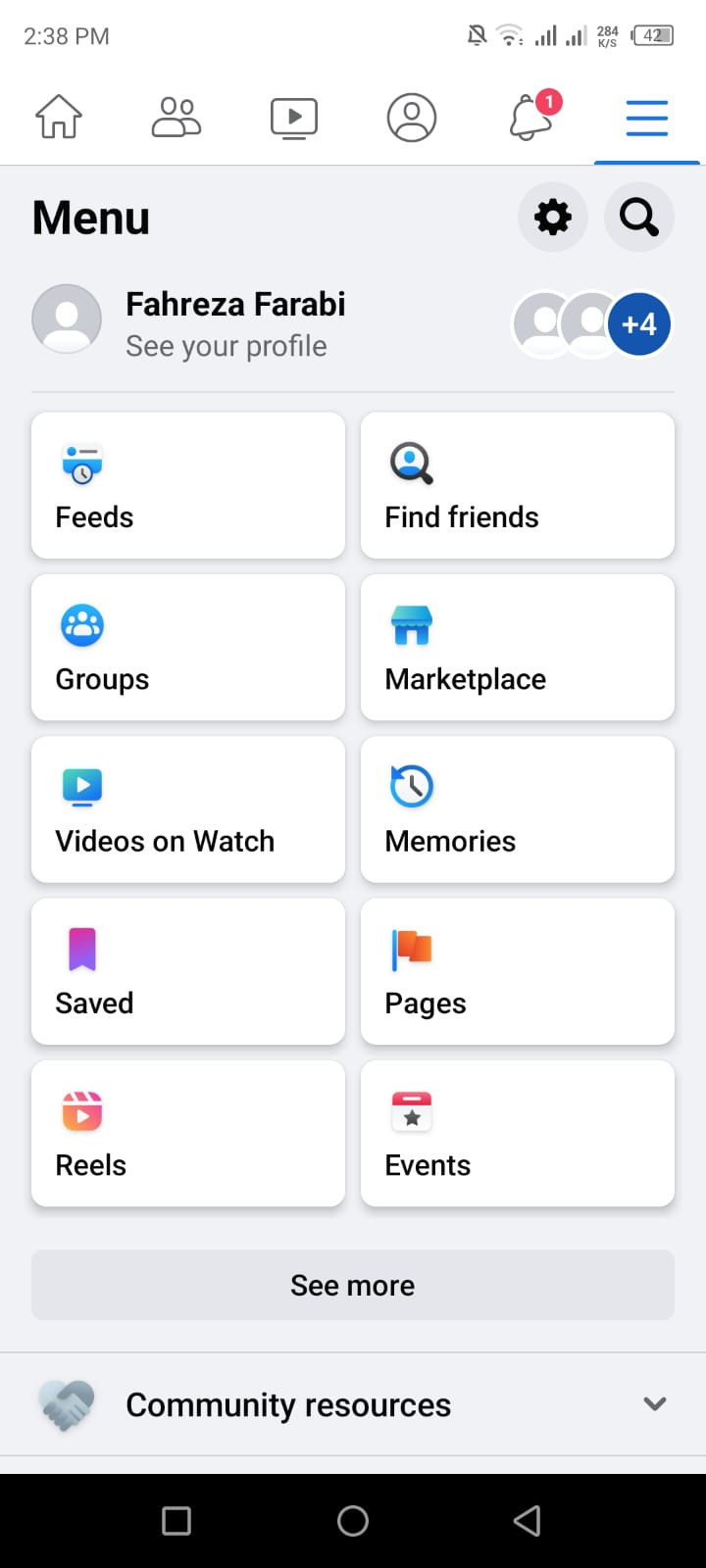
Task: Open the Feeds shortcut
Action: (x=188, y=486)
